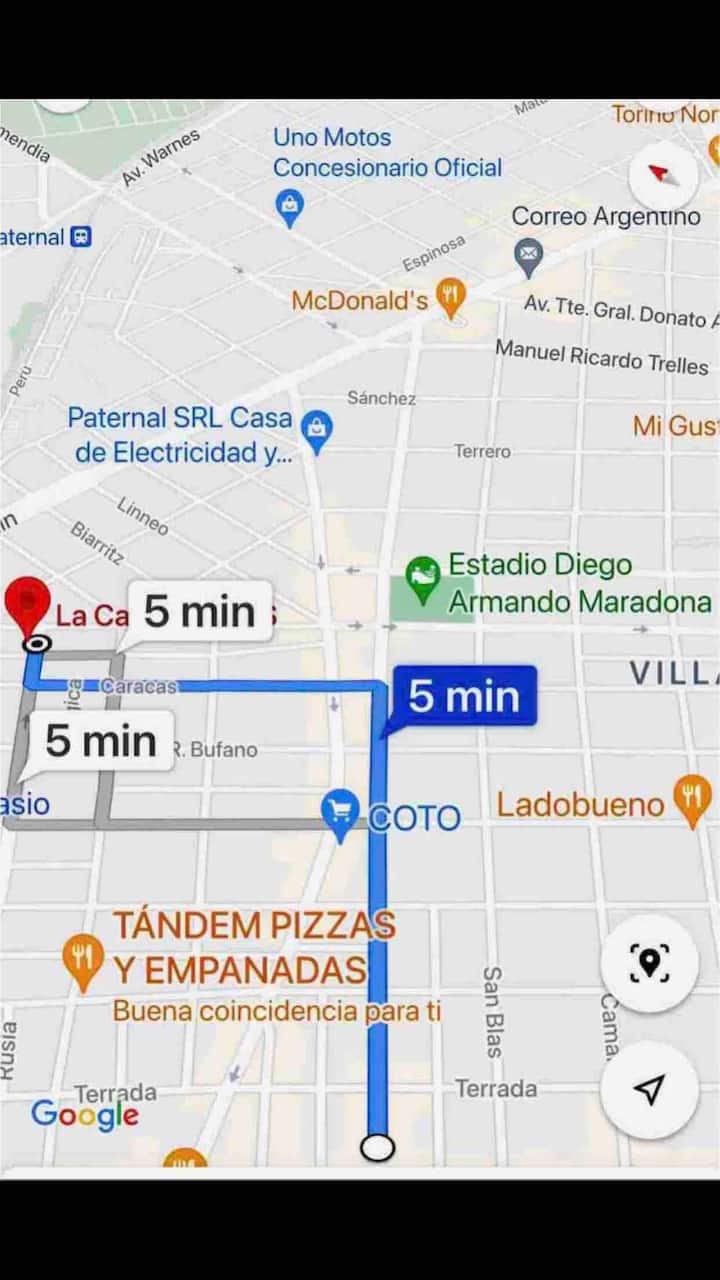View Estadio Diego Armando Maradona details
Viewport: 720px width, 1280px height.
tap(424, 579)
